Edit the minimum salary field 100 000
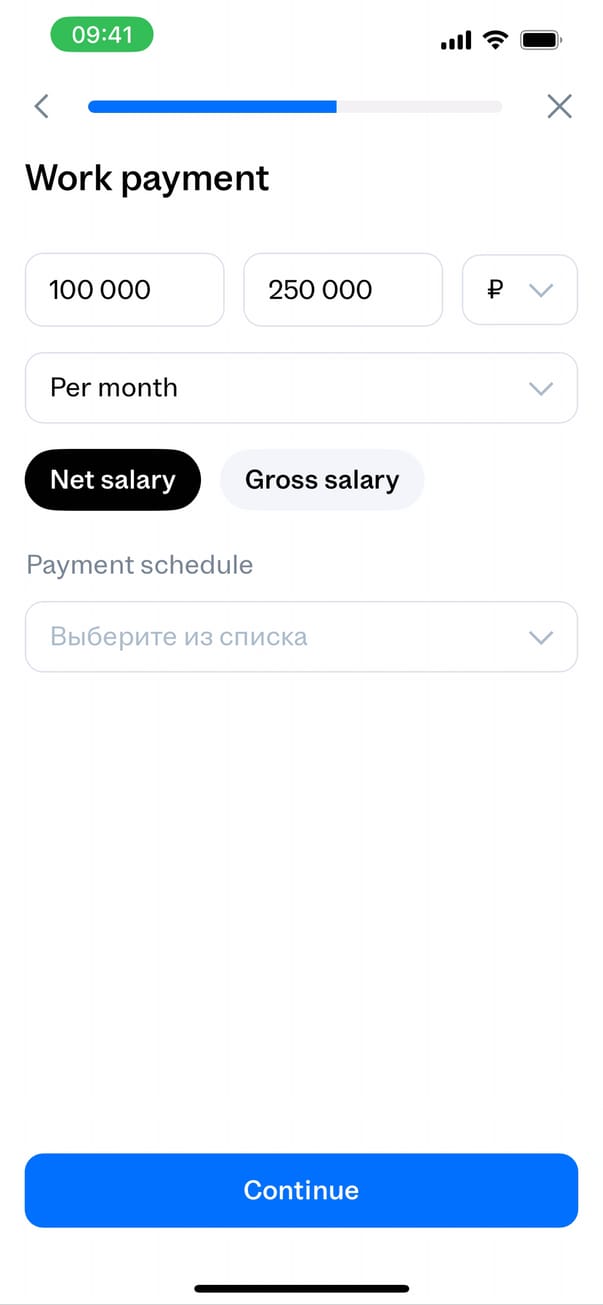The image size is (603, 1305). coord(124,290)
